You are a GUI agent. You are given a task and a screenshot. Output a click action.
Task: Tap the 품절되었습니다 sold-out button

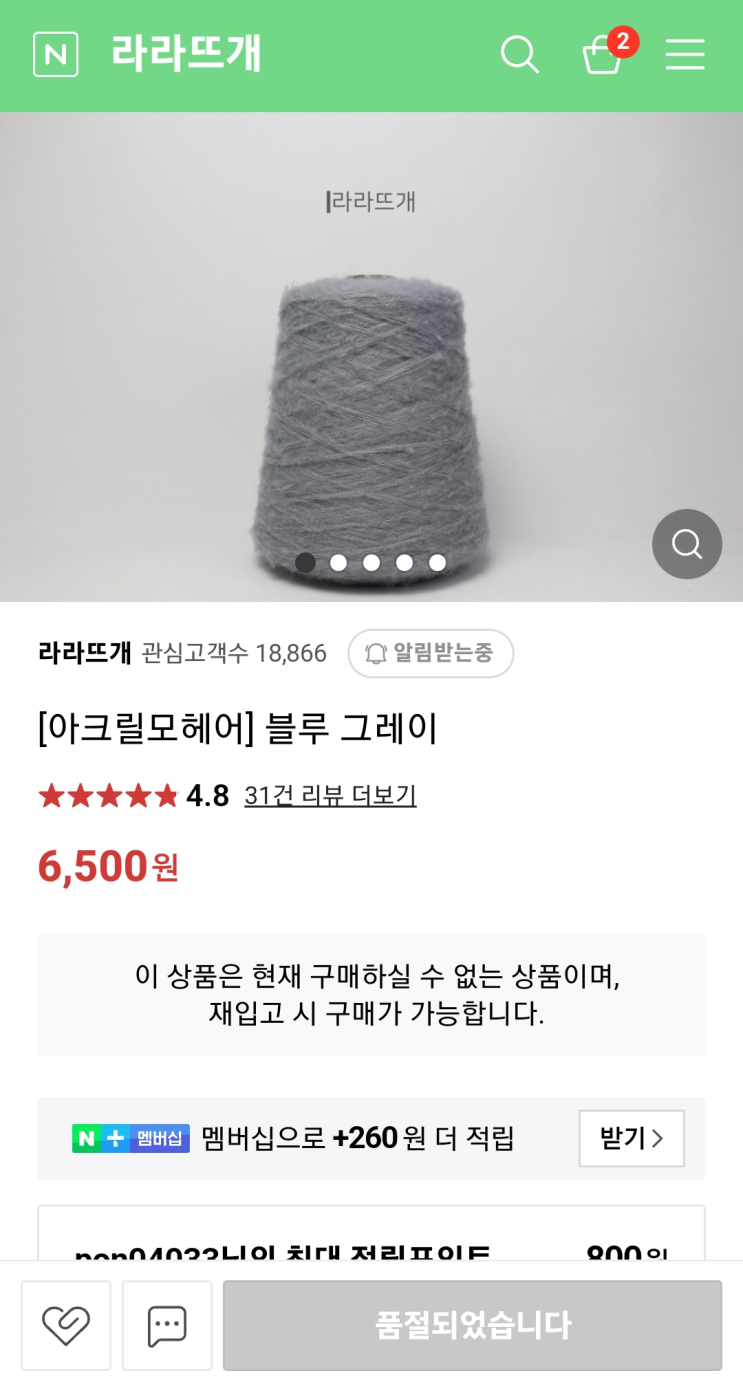pos(472,1325)
